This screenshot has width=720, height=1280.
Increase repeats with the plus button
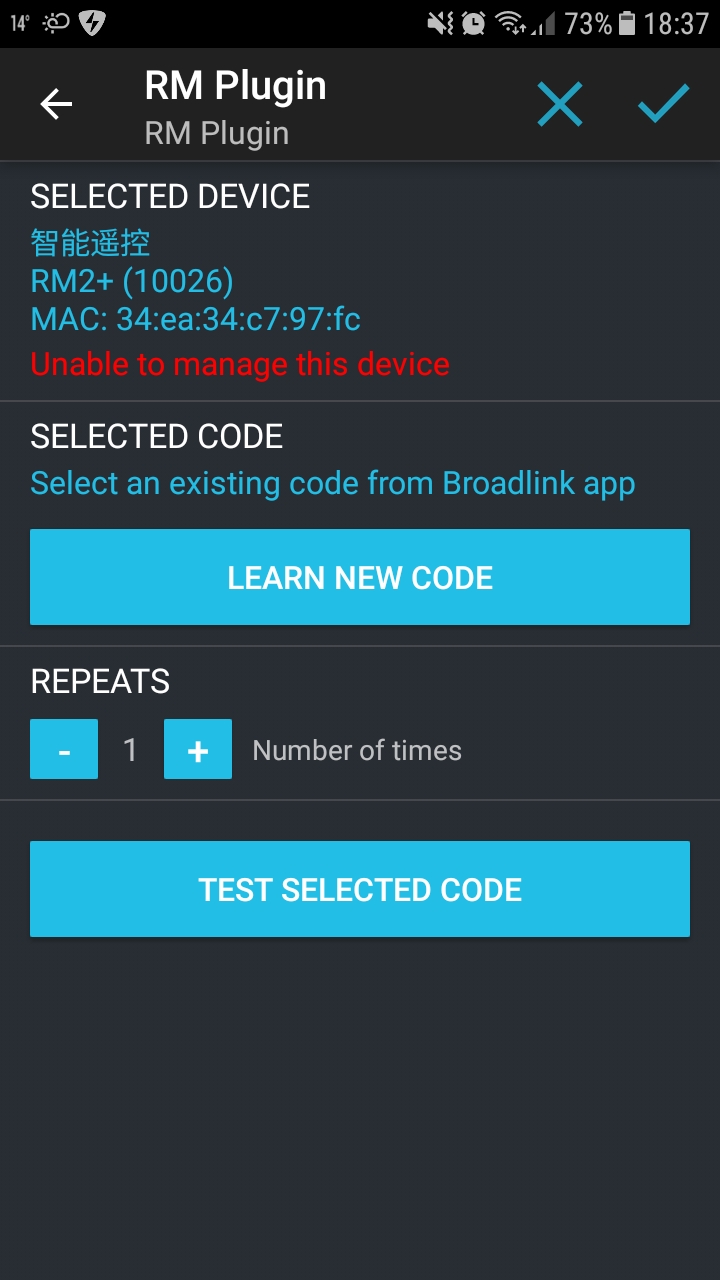(198, 749)
